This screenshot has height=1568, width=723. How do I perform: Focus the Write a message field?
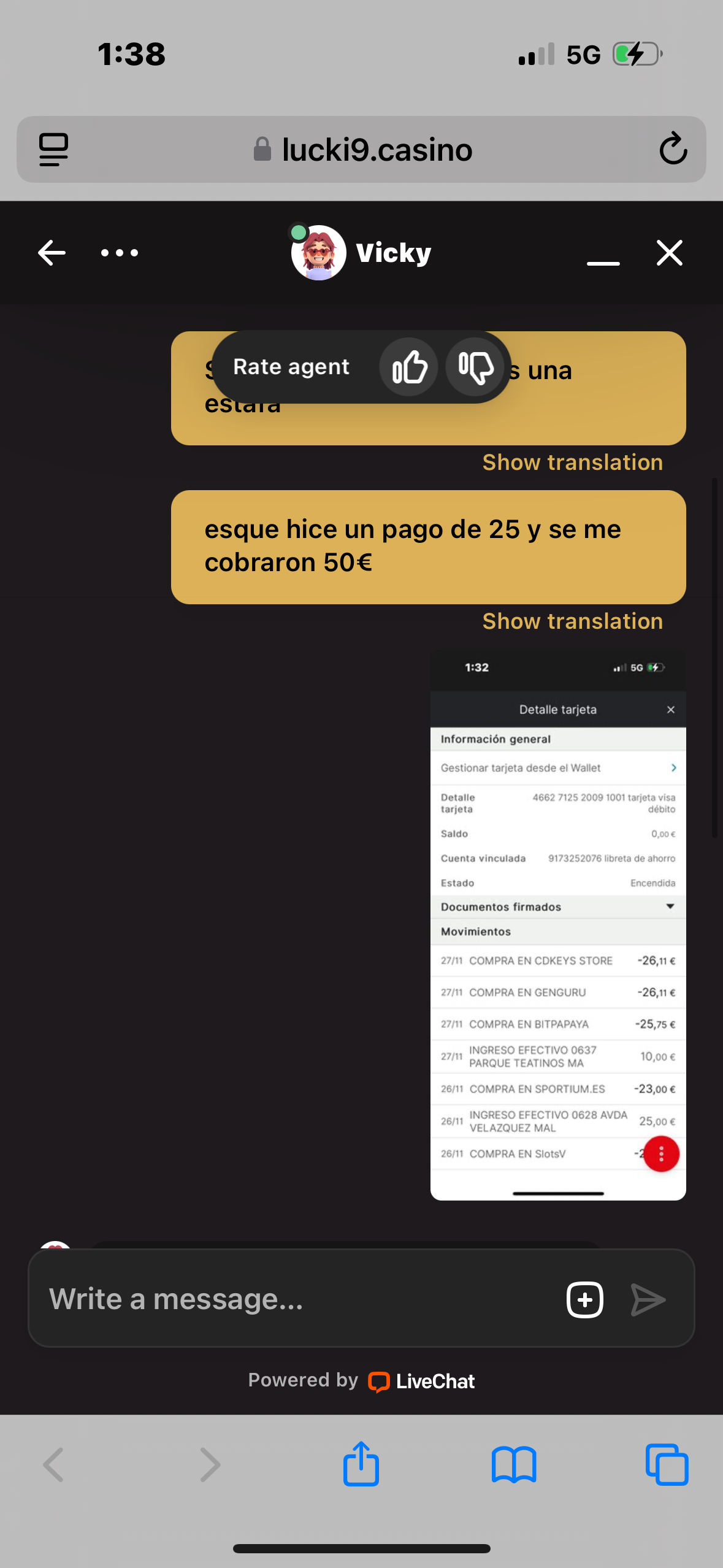[294, 1299]
